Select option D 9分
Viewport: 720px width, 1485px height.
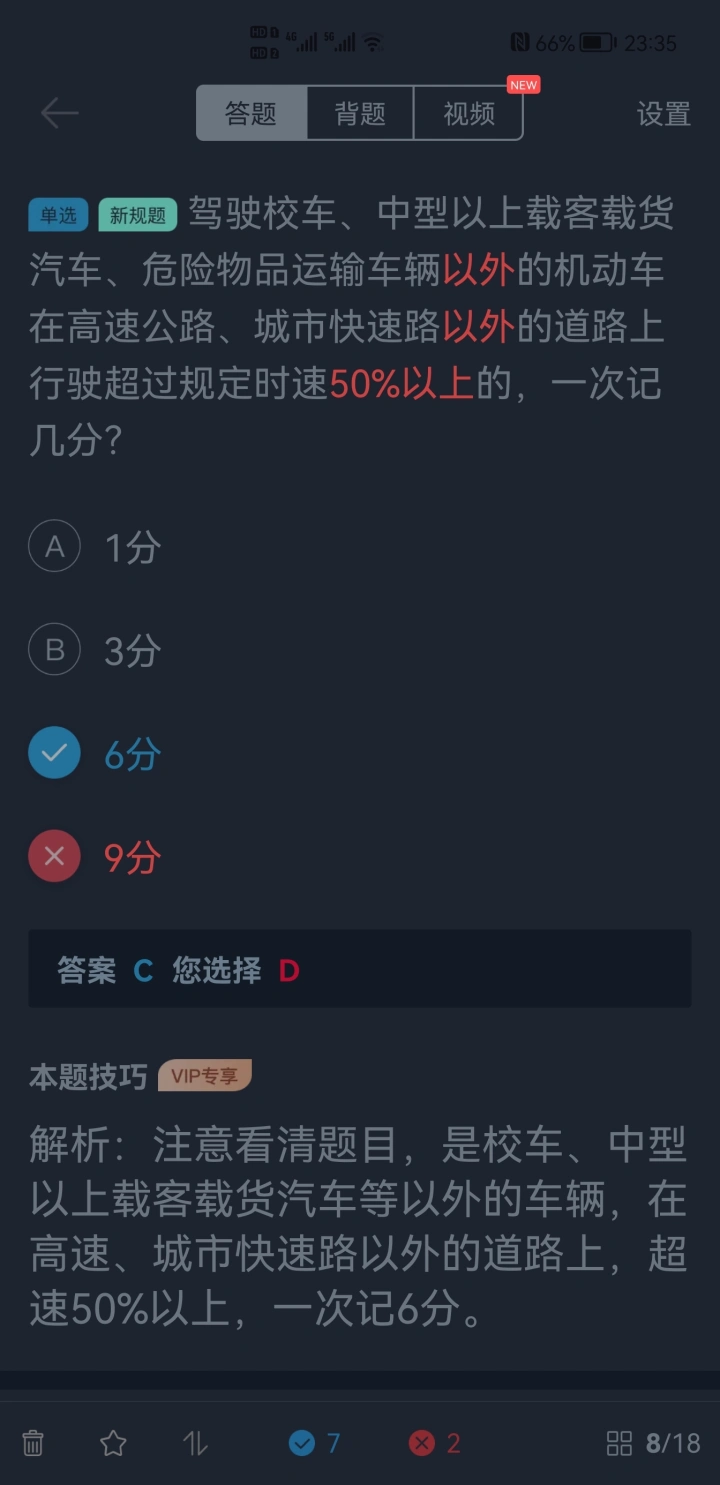tap(95, 857)
